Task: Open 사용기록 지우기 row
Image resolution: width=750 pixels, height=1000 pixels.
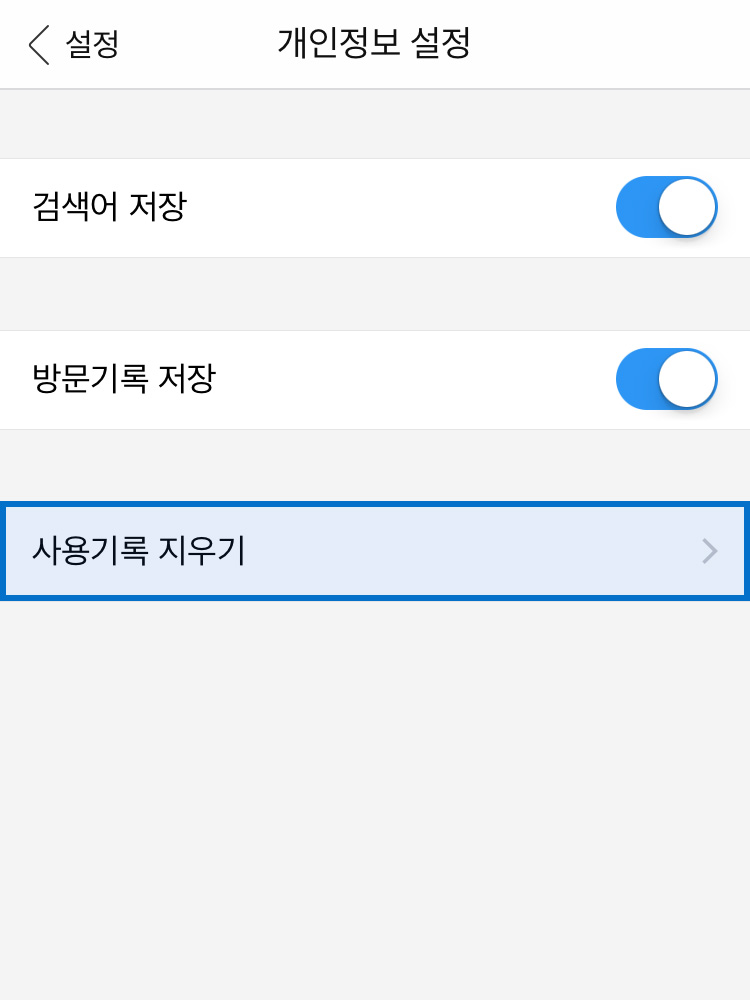Action: pyautogui.click(x=374, y=551)
